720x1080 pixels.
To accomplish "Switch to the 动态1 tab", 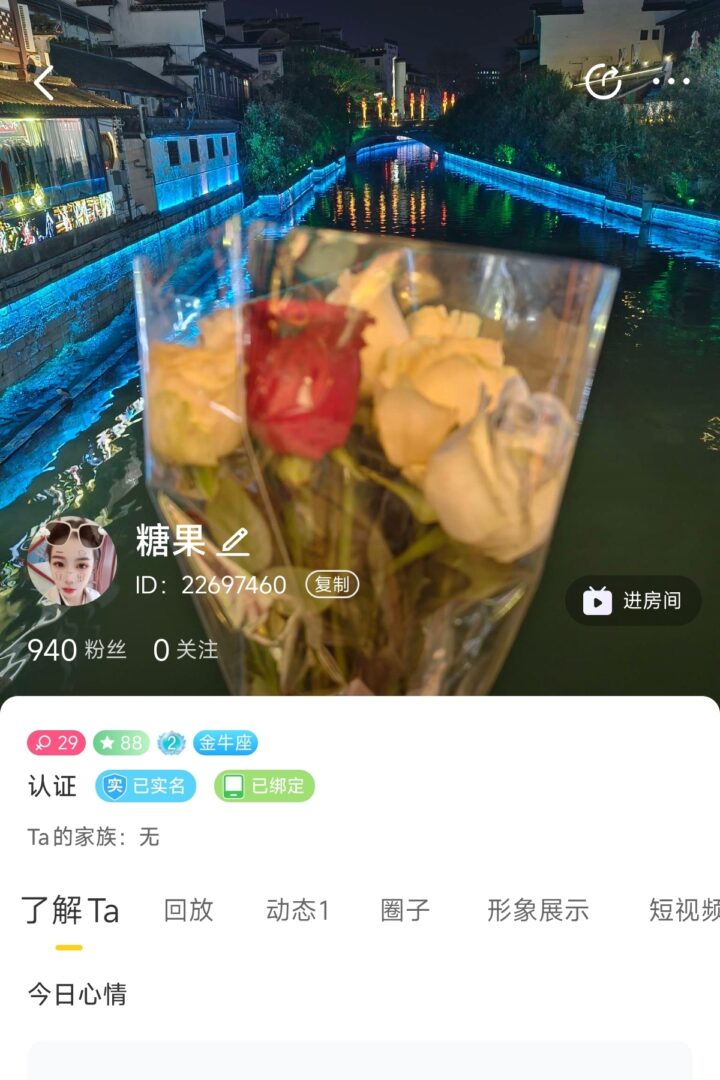I will coord(297,910).
